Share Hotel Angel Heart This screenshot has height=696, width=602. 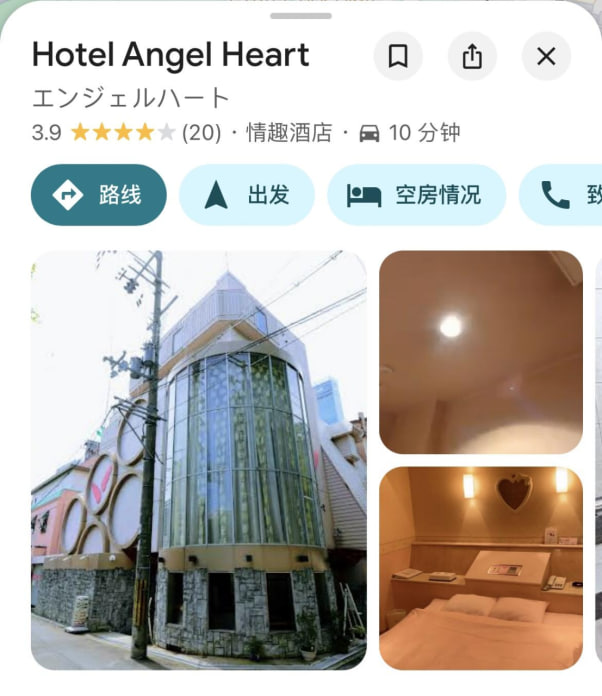pyautogui.click(x=472, y=56)
